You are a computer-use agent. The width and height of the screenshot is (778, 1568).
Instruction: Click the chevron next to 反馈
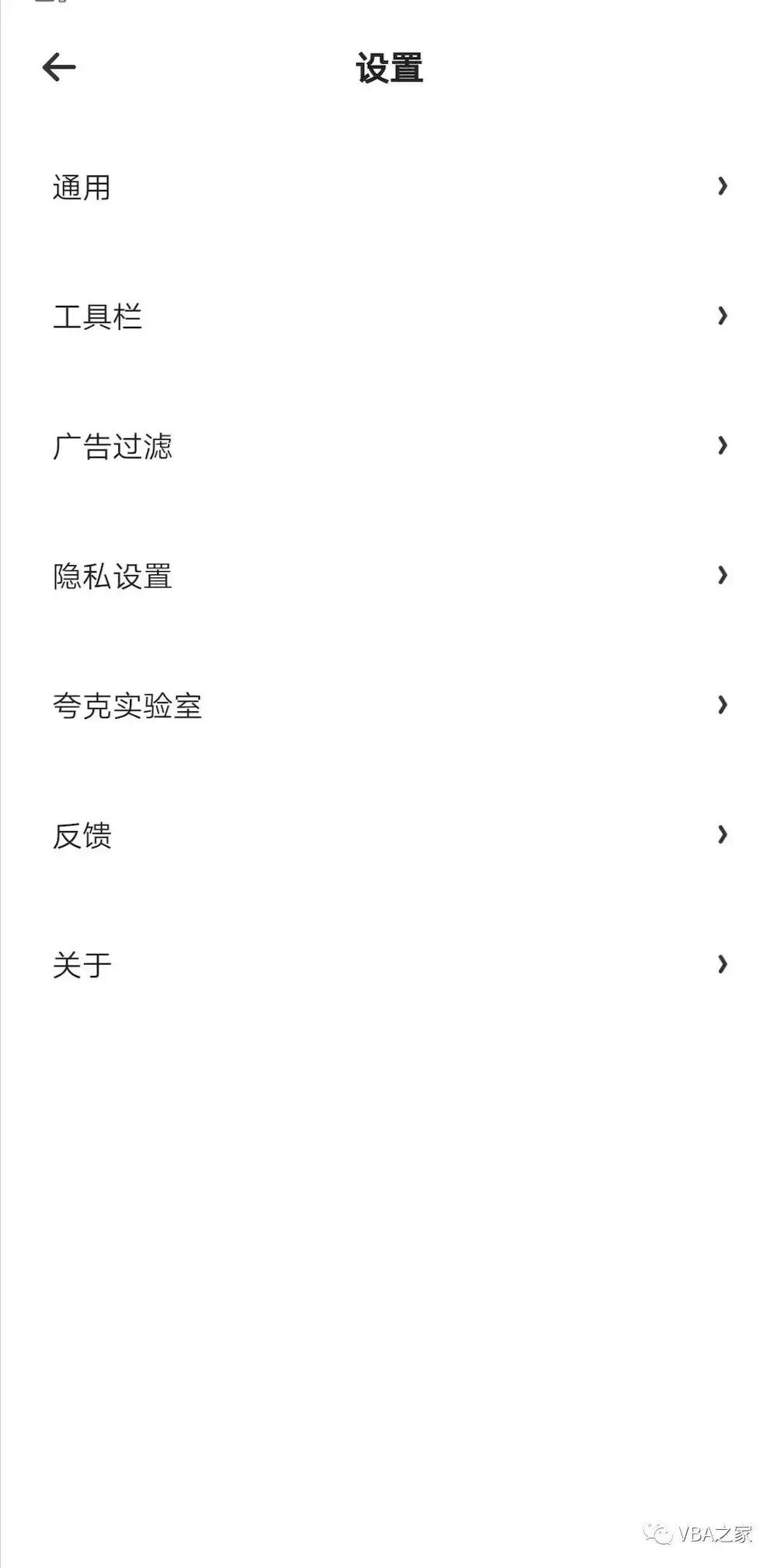[723, 835]
